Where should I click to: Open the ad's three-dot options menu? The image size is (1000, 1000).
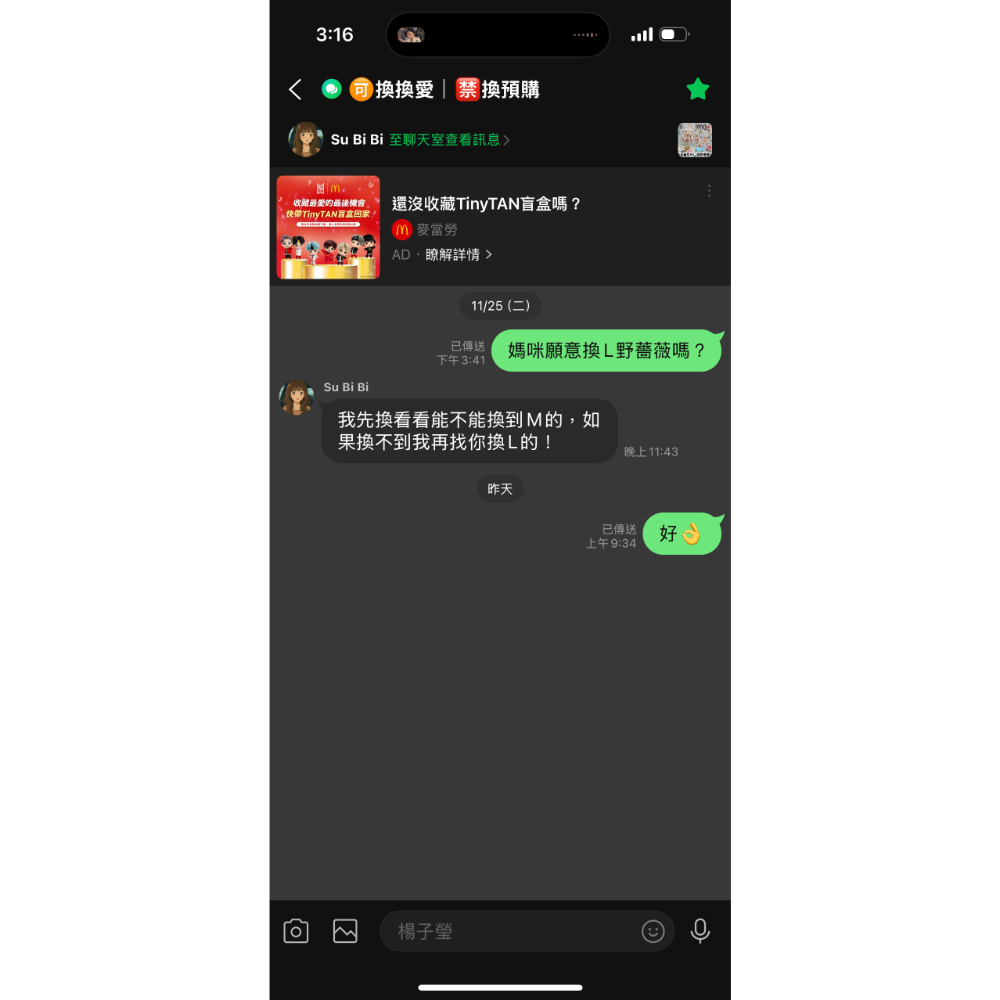[x=709, y=191]
